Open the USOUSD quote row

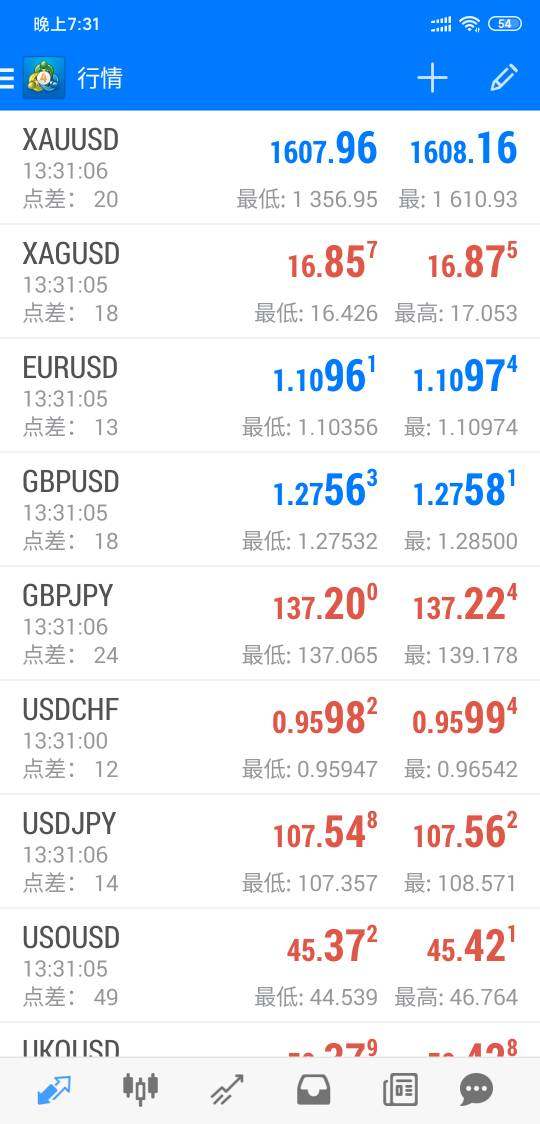click(x=270, y=966)
